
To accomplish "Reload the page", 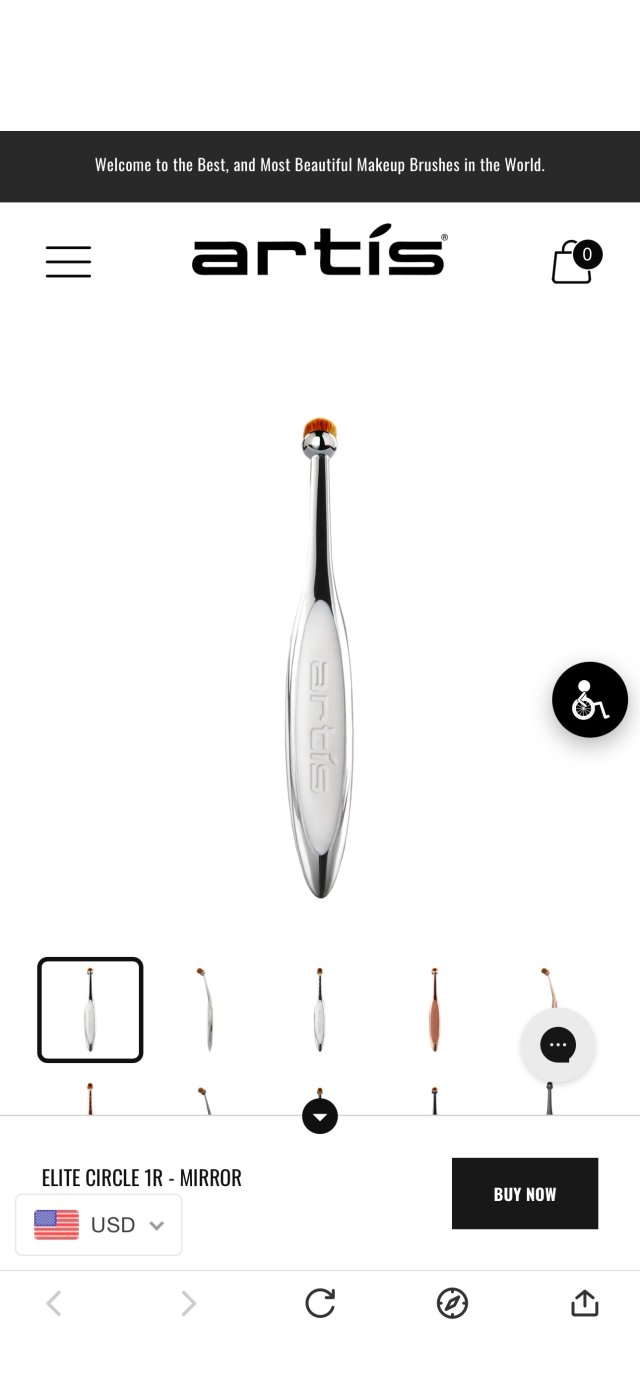I will [x=320, y=1303].
